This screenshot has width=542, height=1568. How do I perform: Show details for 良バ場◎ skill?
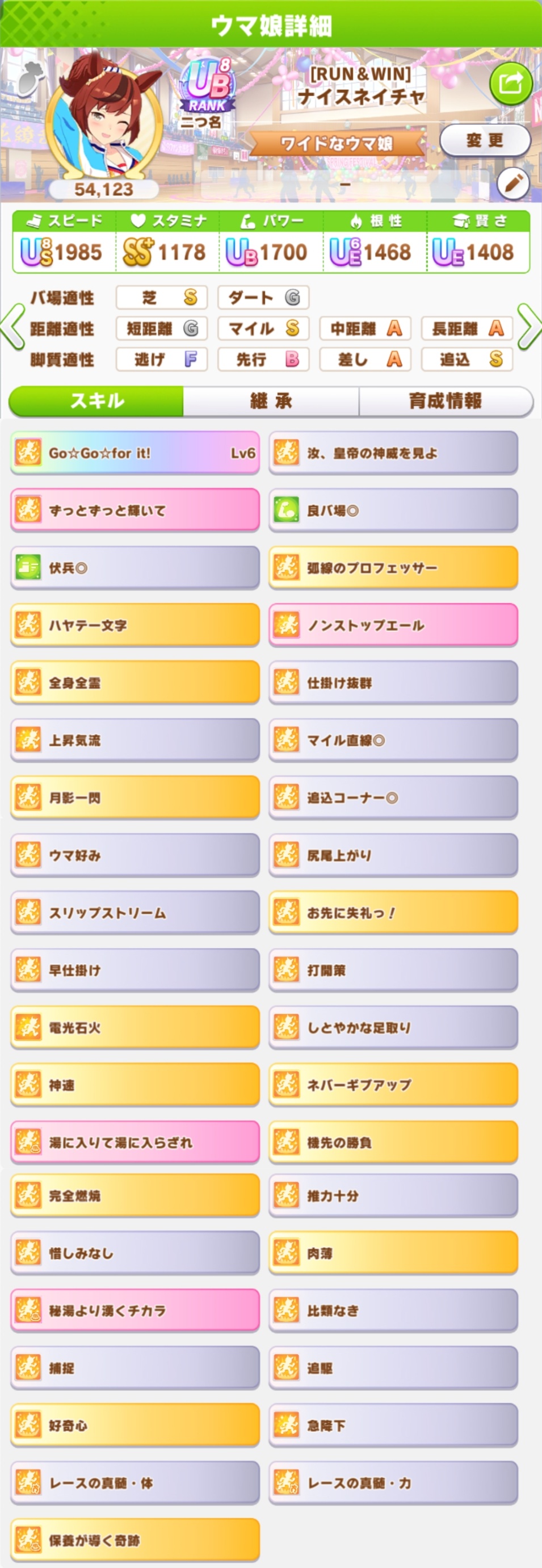[x=393, y=510]
